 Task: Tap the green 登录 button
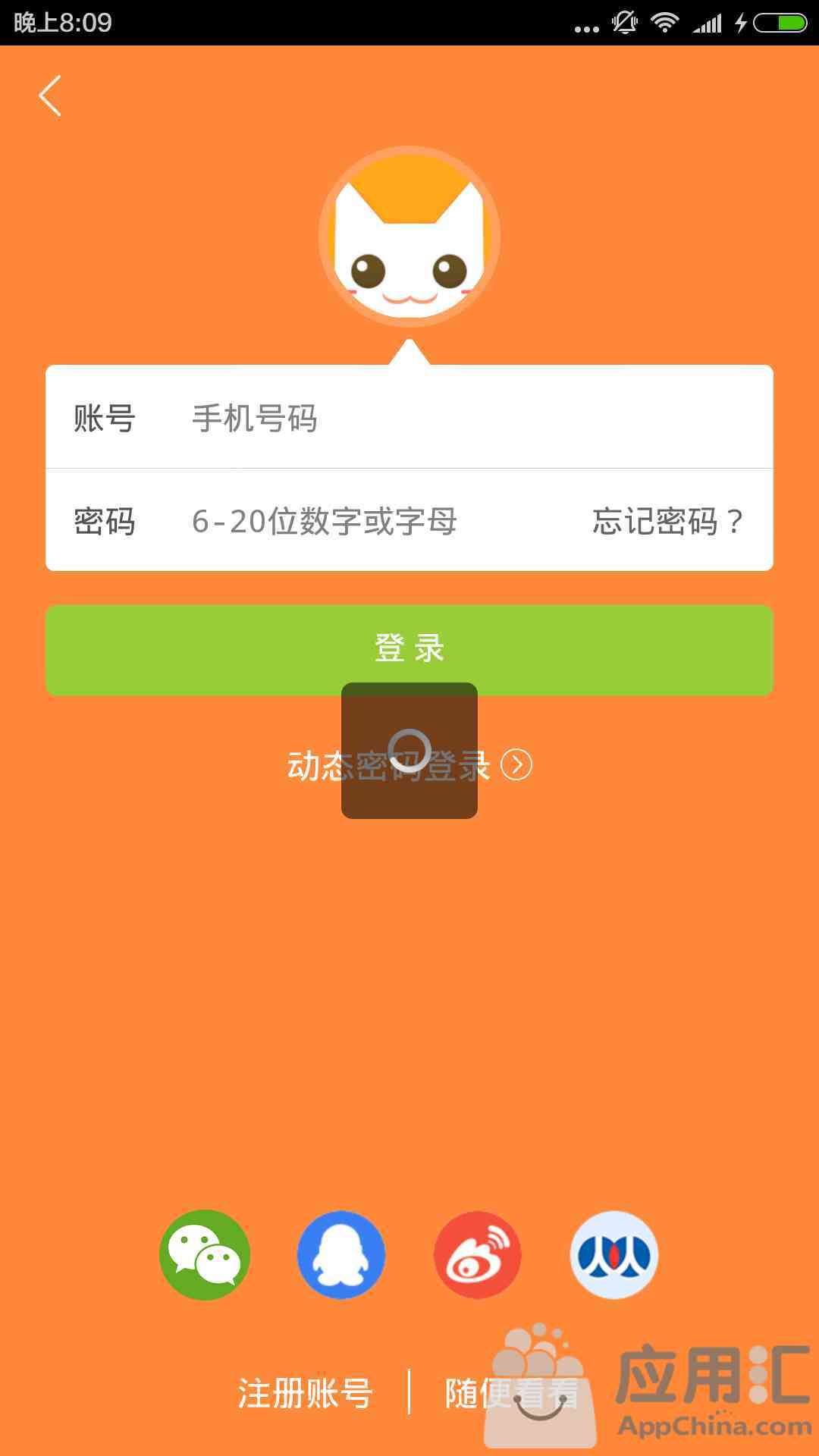click(x=409, y=650)
